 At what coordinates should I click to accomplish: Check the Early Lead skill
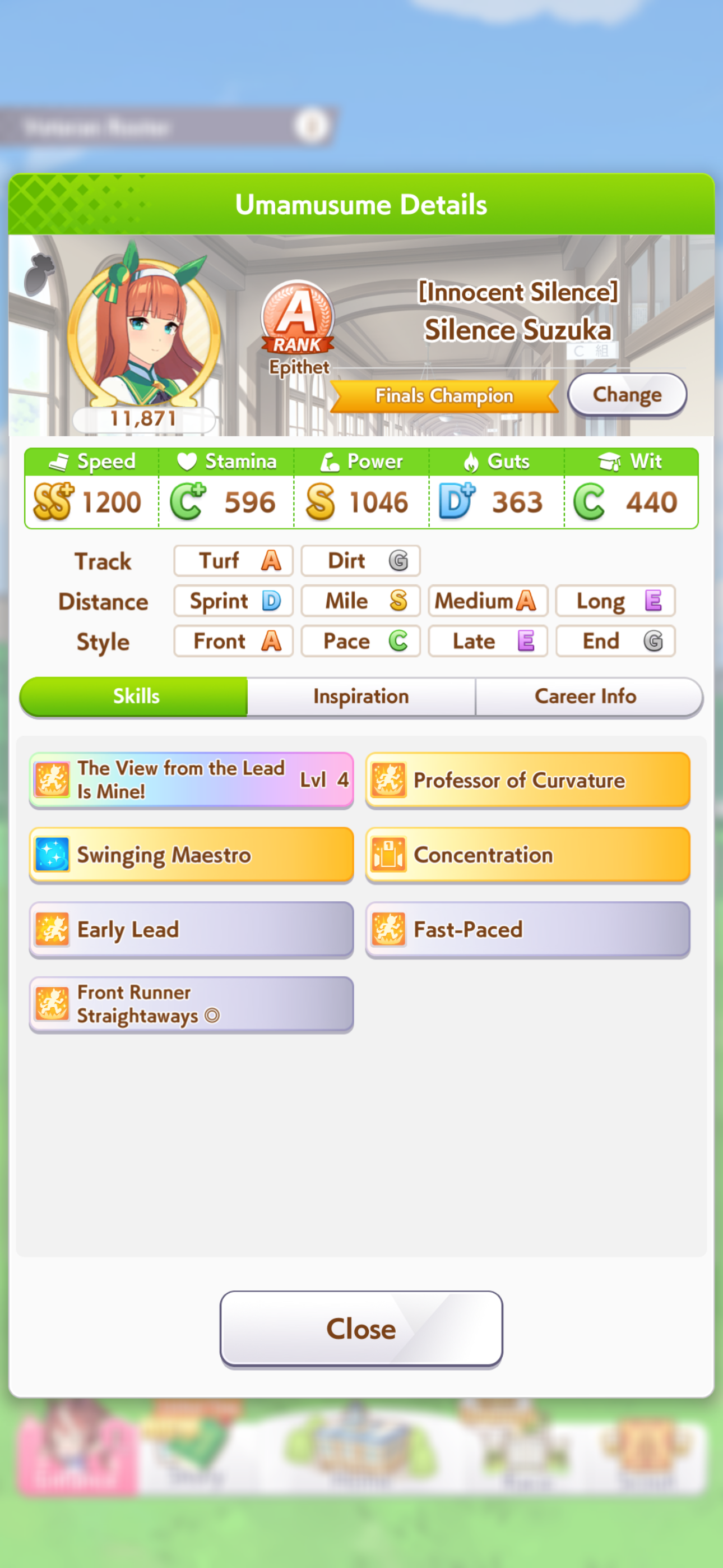(191, 929)
